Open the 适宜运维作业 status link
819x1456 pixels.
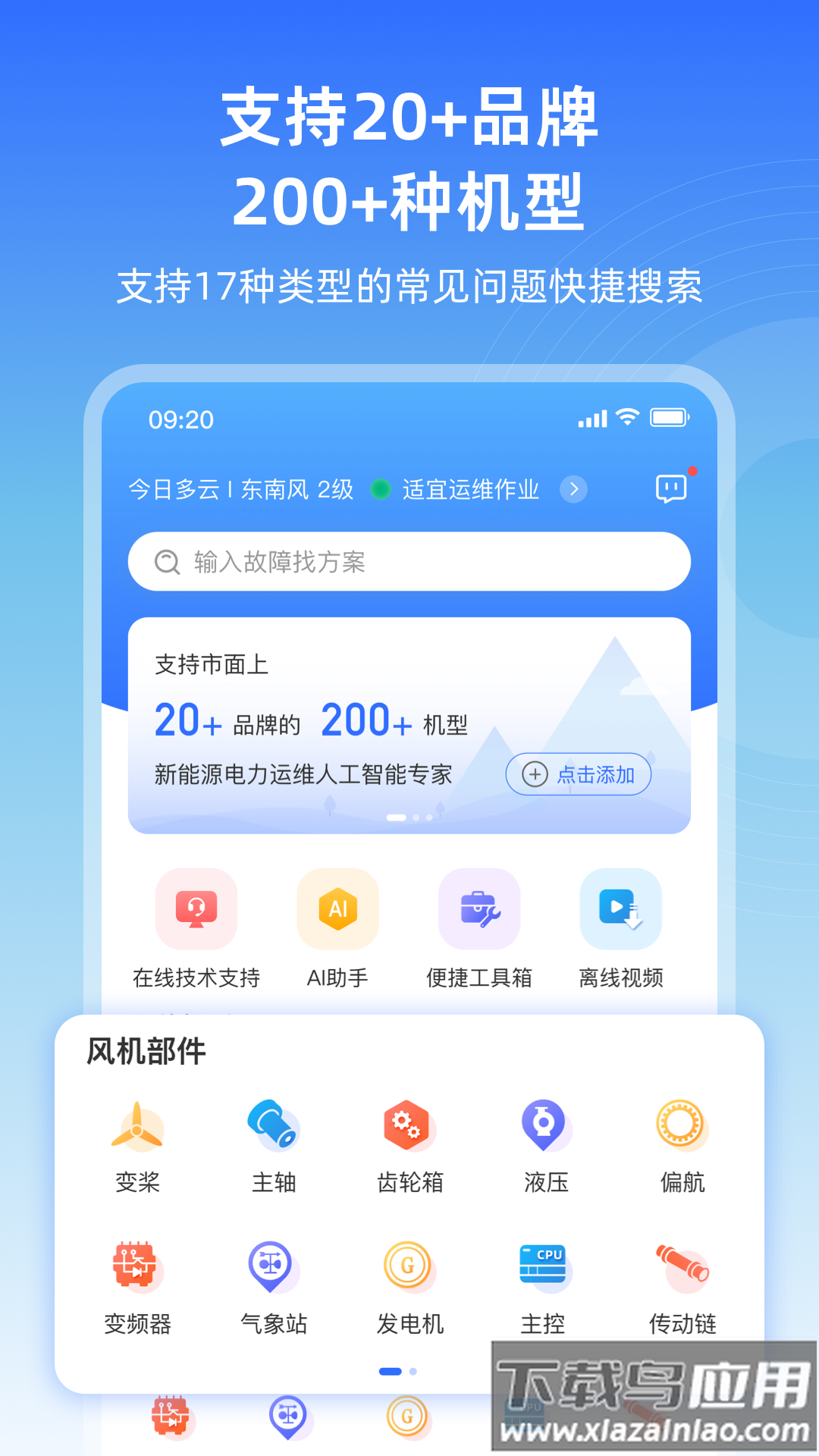(x=470, y=489)
